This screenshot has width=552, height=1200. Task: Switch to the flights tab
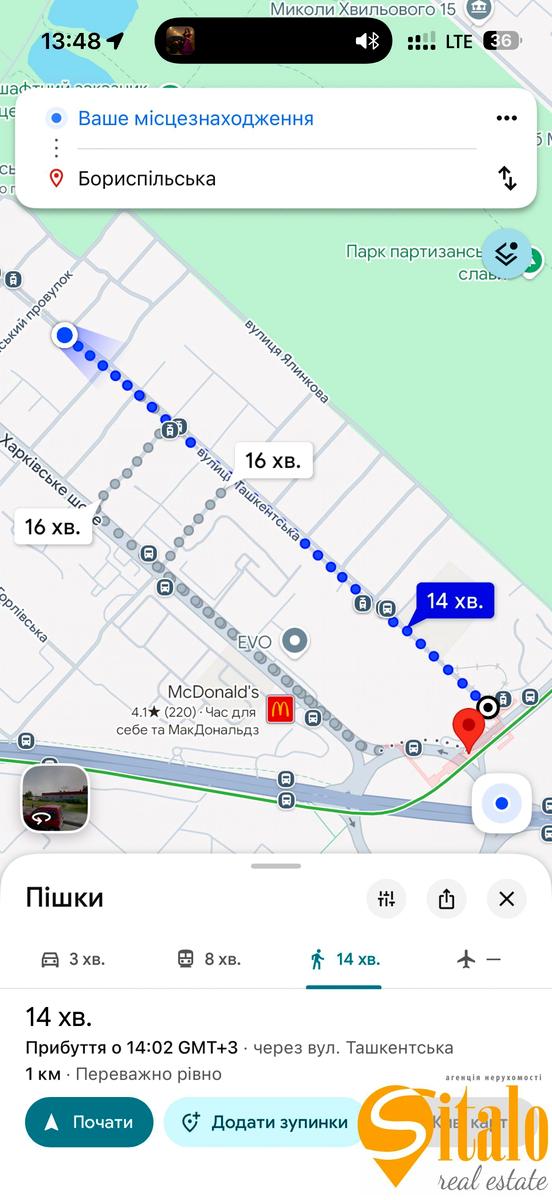coord(479,959)
